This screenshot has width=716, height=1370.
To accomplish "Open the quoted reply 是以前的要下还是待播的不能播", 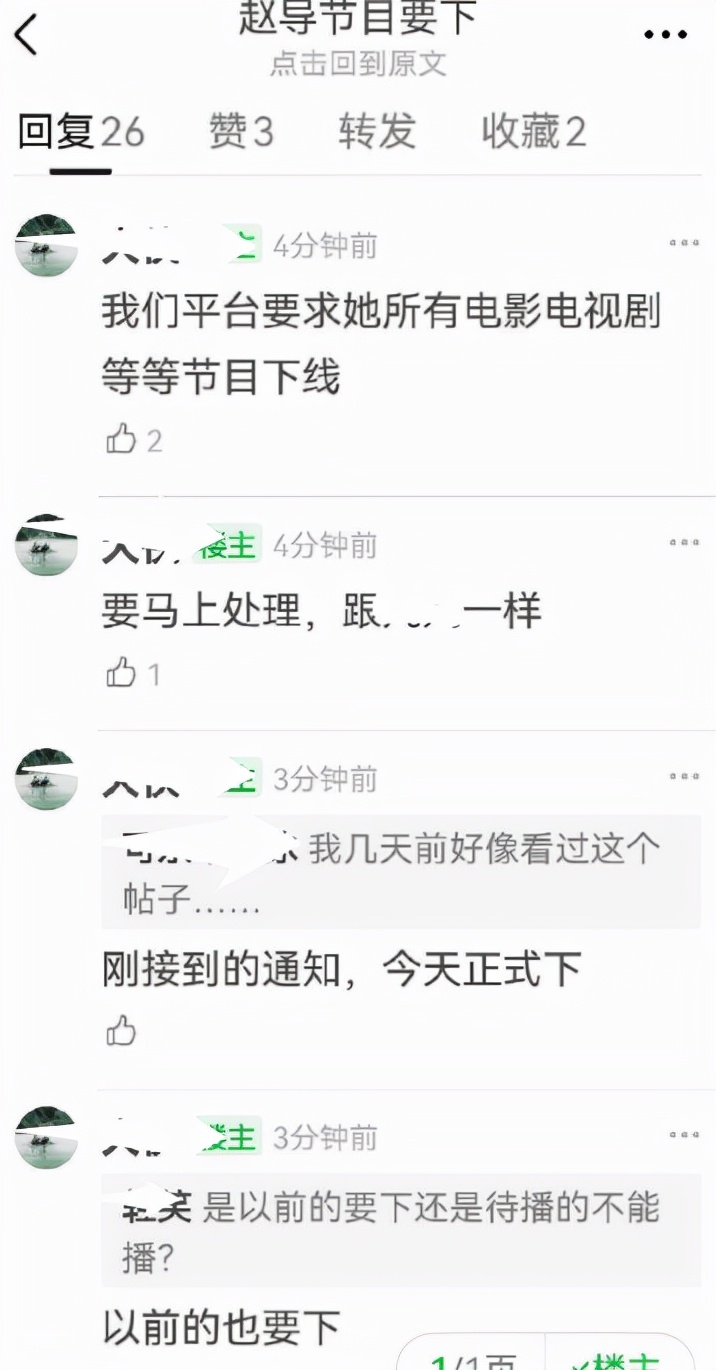I will point(400,1230).
